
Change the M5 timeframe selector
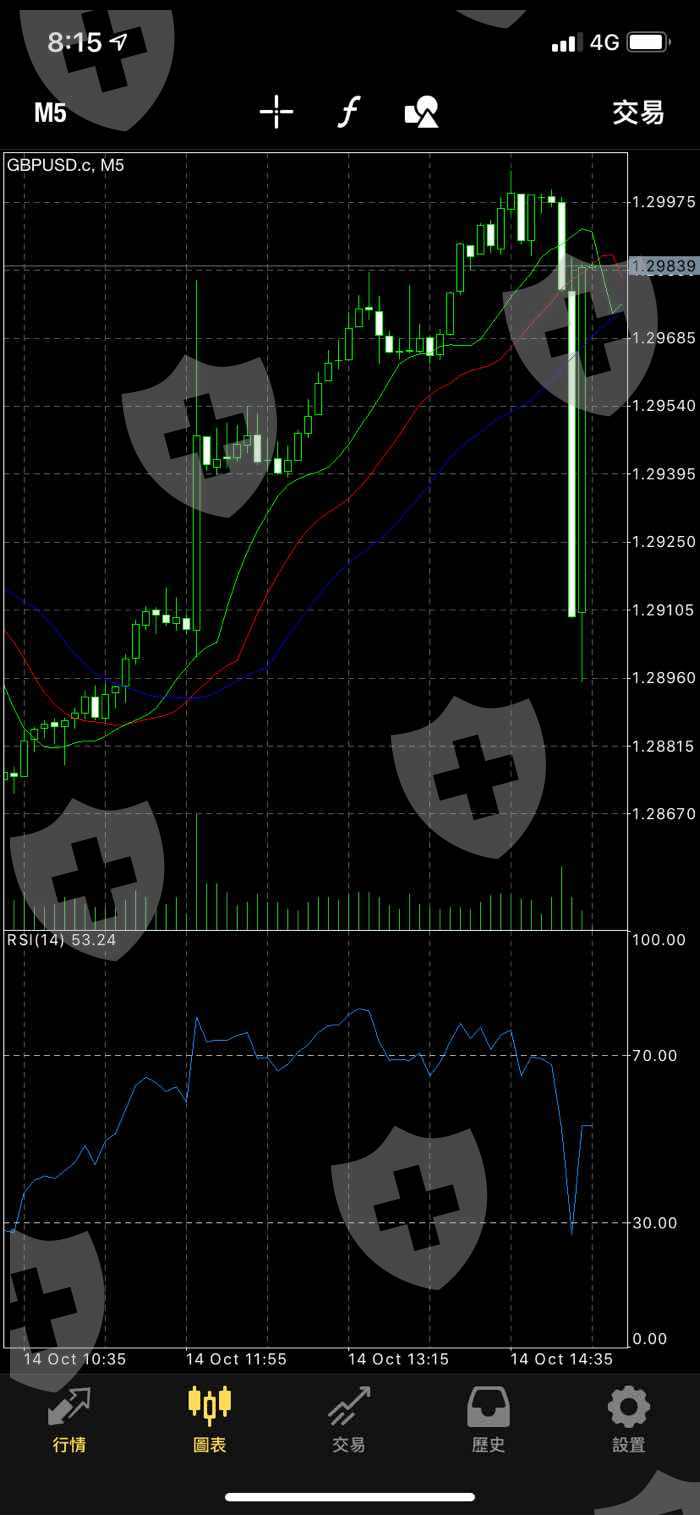(x=50, y=113)
